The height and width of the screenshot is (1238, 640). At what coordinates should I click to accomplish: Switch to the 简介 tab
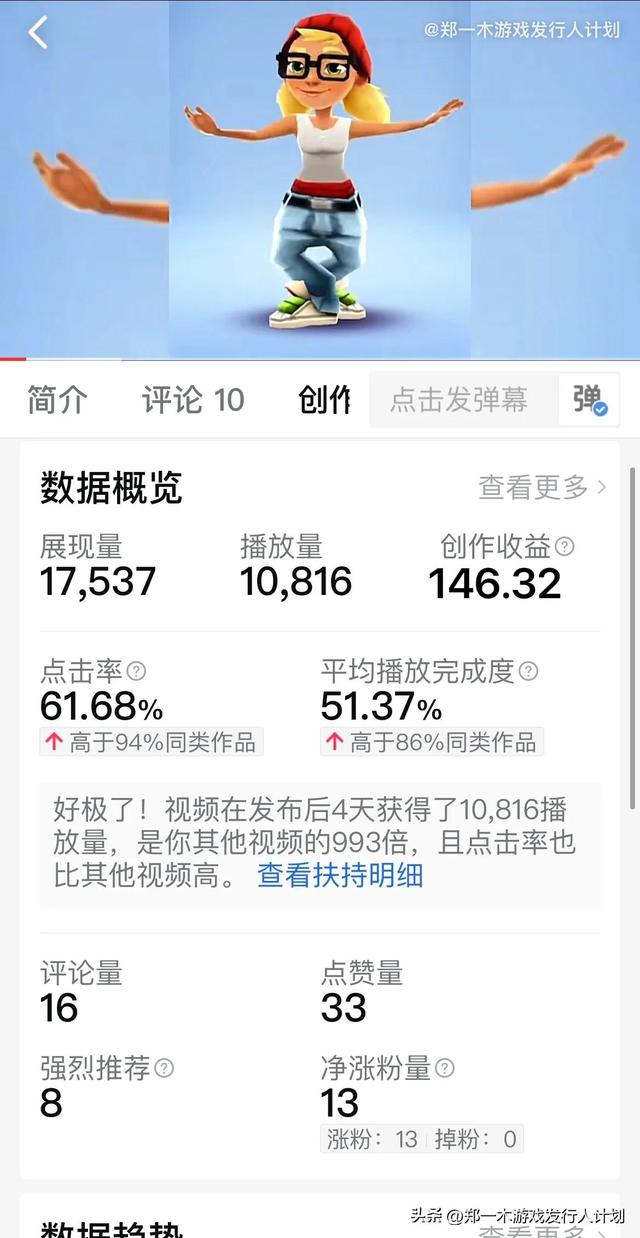[57, 400]
